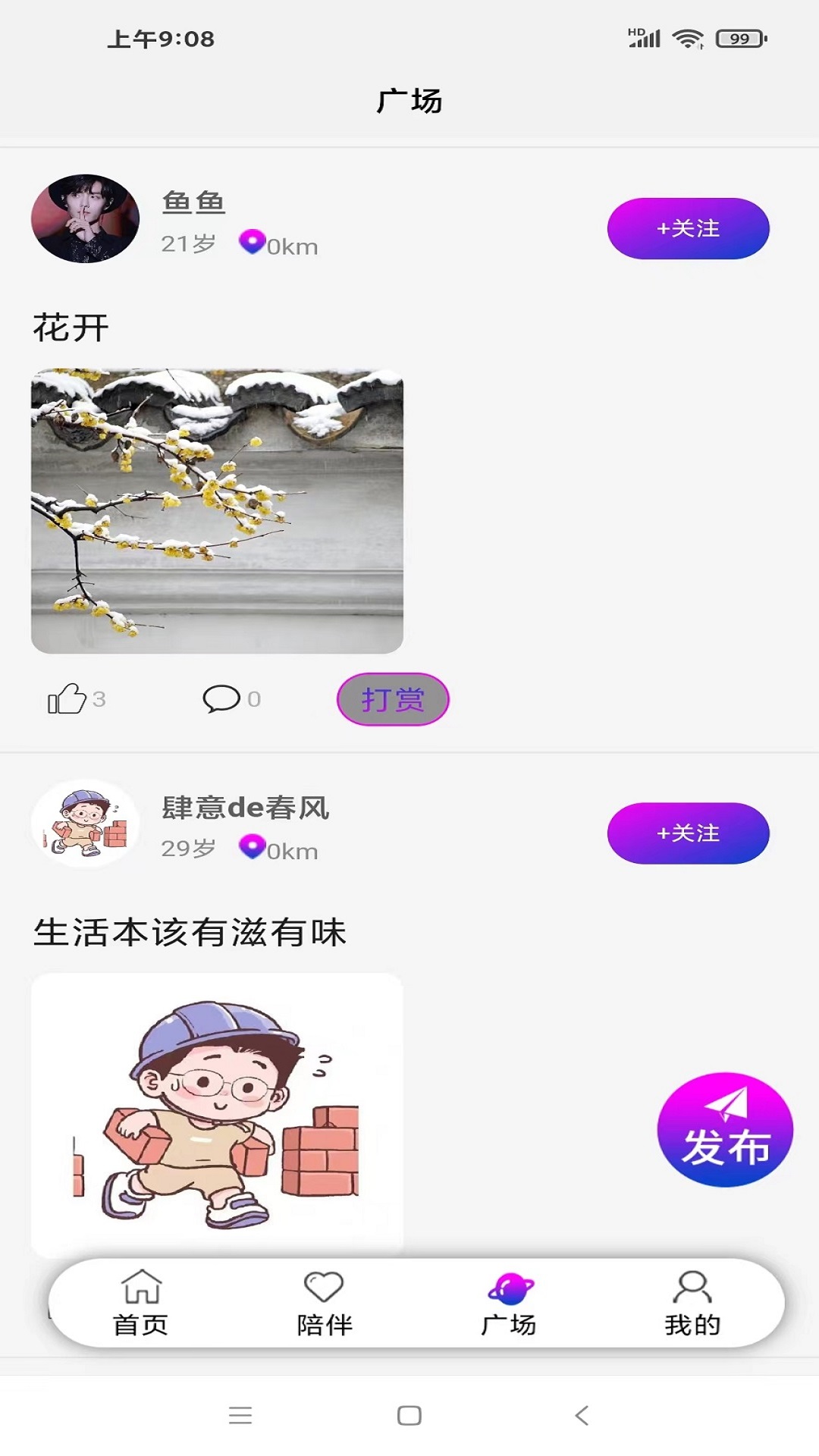Follow 肆意de春风 via the +关注 button
Screen dimensions: 819x1456
(686, 833)
